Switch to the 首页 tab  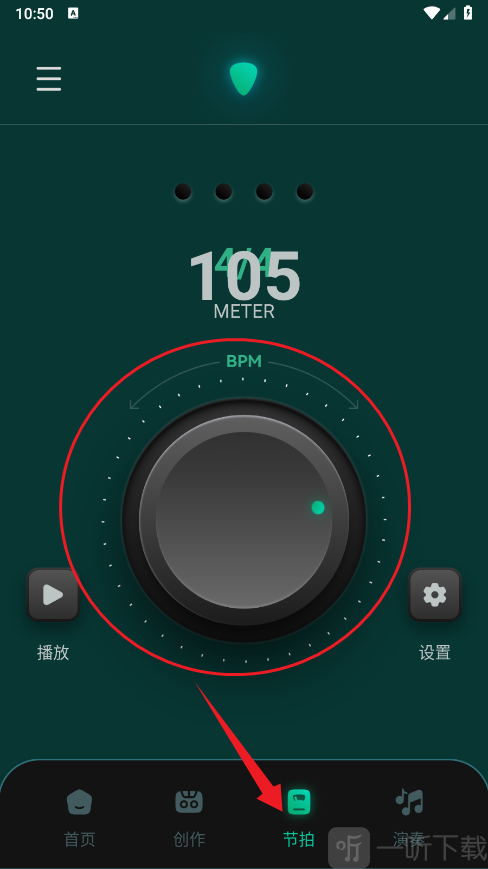[80, 818]
